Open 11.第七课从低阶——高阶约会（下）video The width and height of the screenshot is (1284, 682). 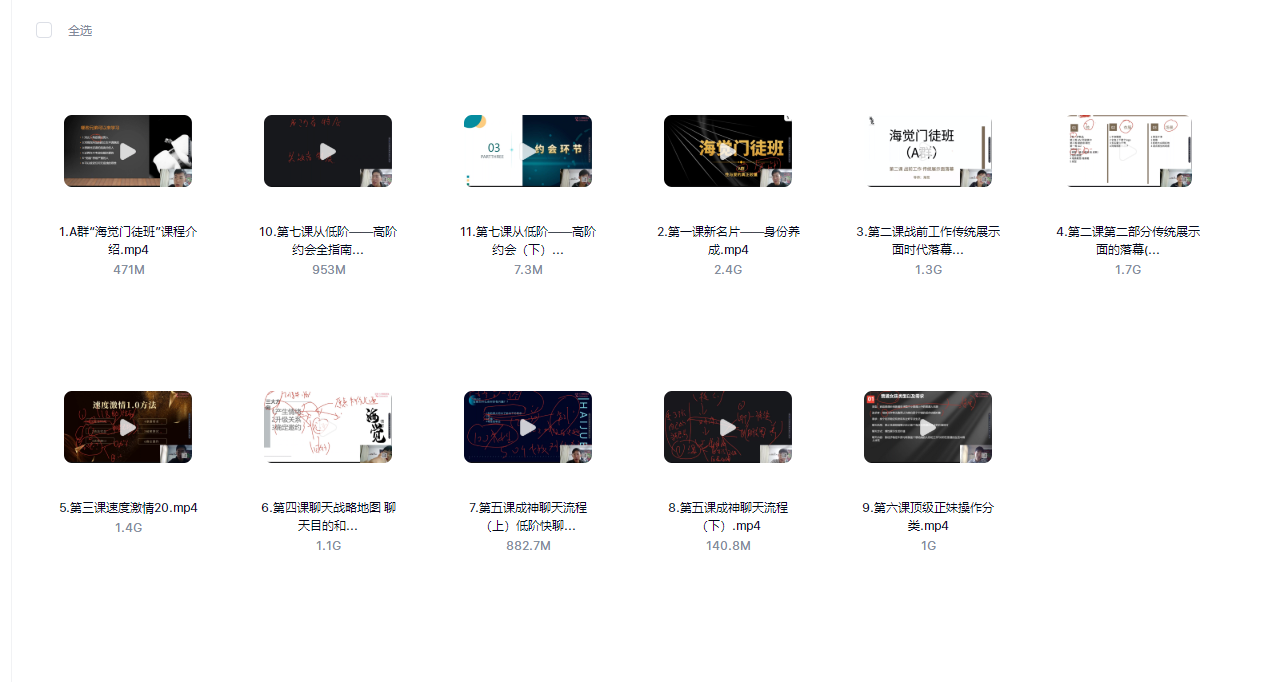click(528, 151)
